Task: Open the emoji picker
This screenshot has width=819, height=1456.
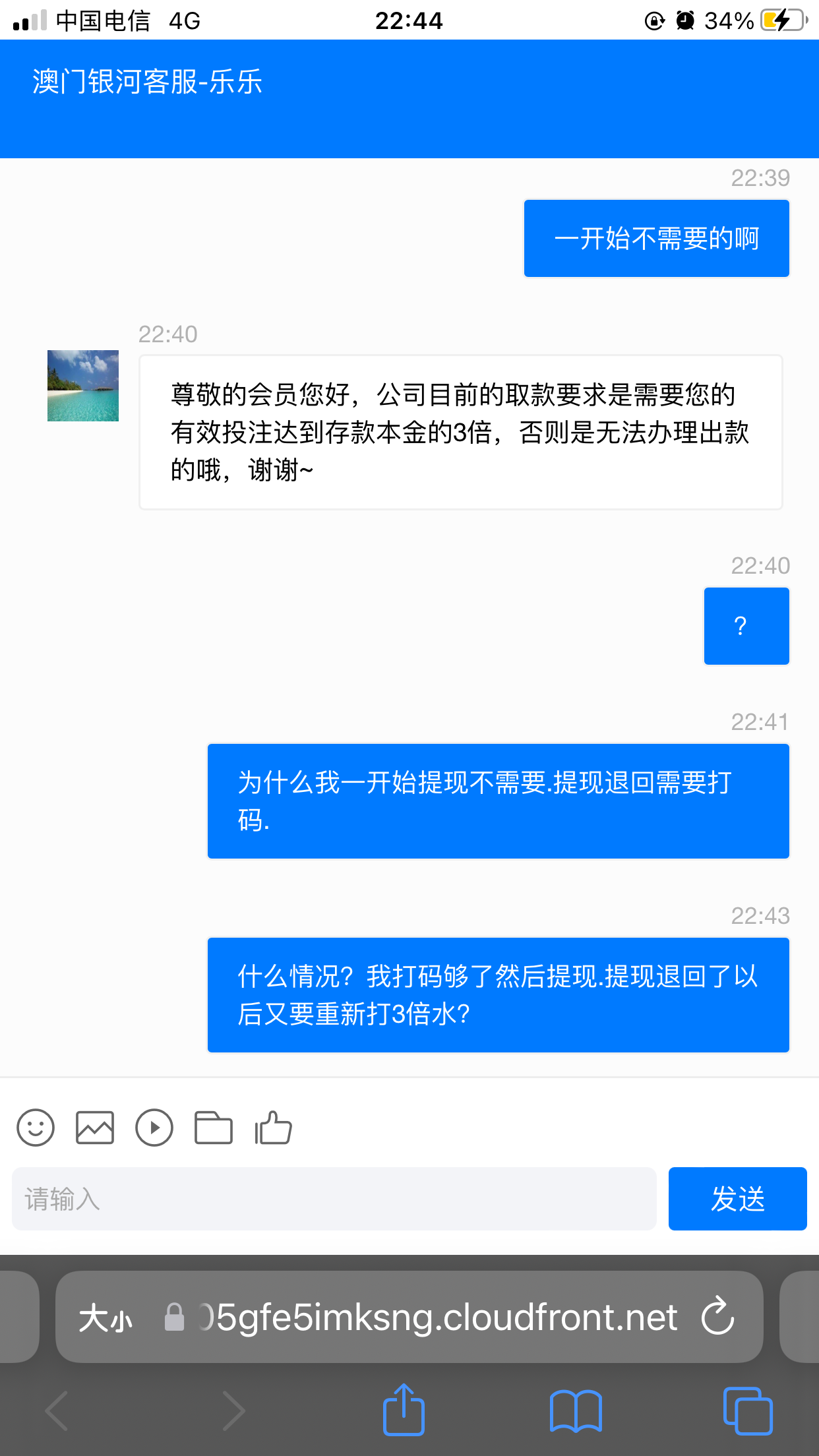Action: click(x=35, y=1128)
